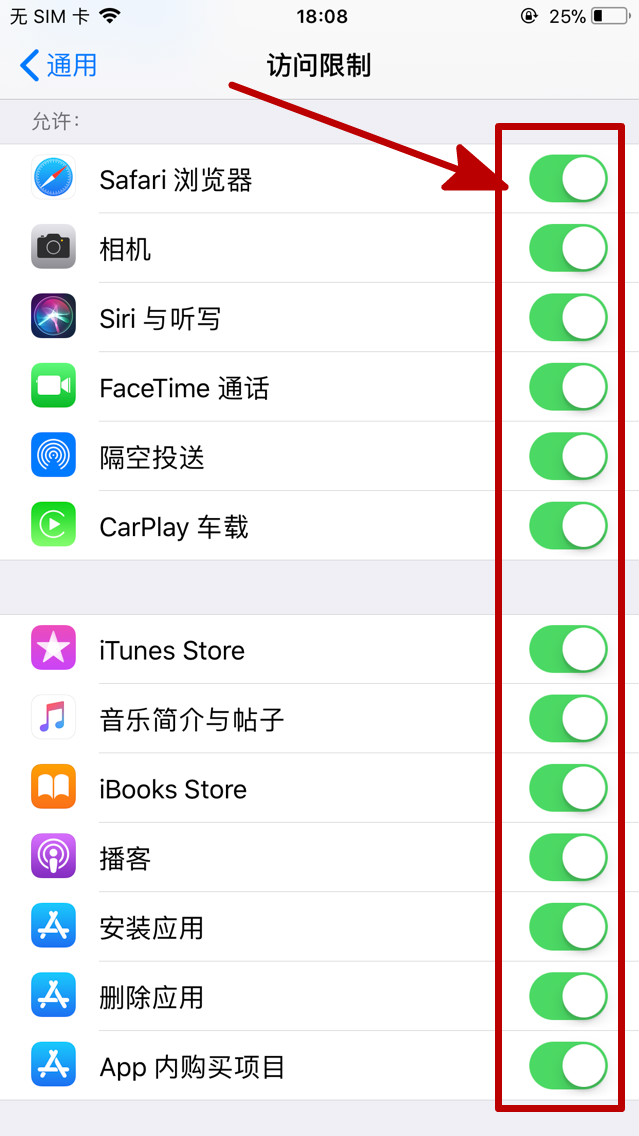Toggle the iTunes Store switch
Screen dimensions: 639x1136
[x=567, y=650]
